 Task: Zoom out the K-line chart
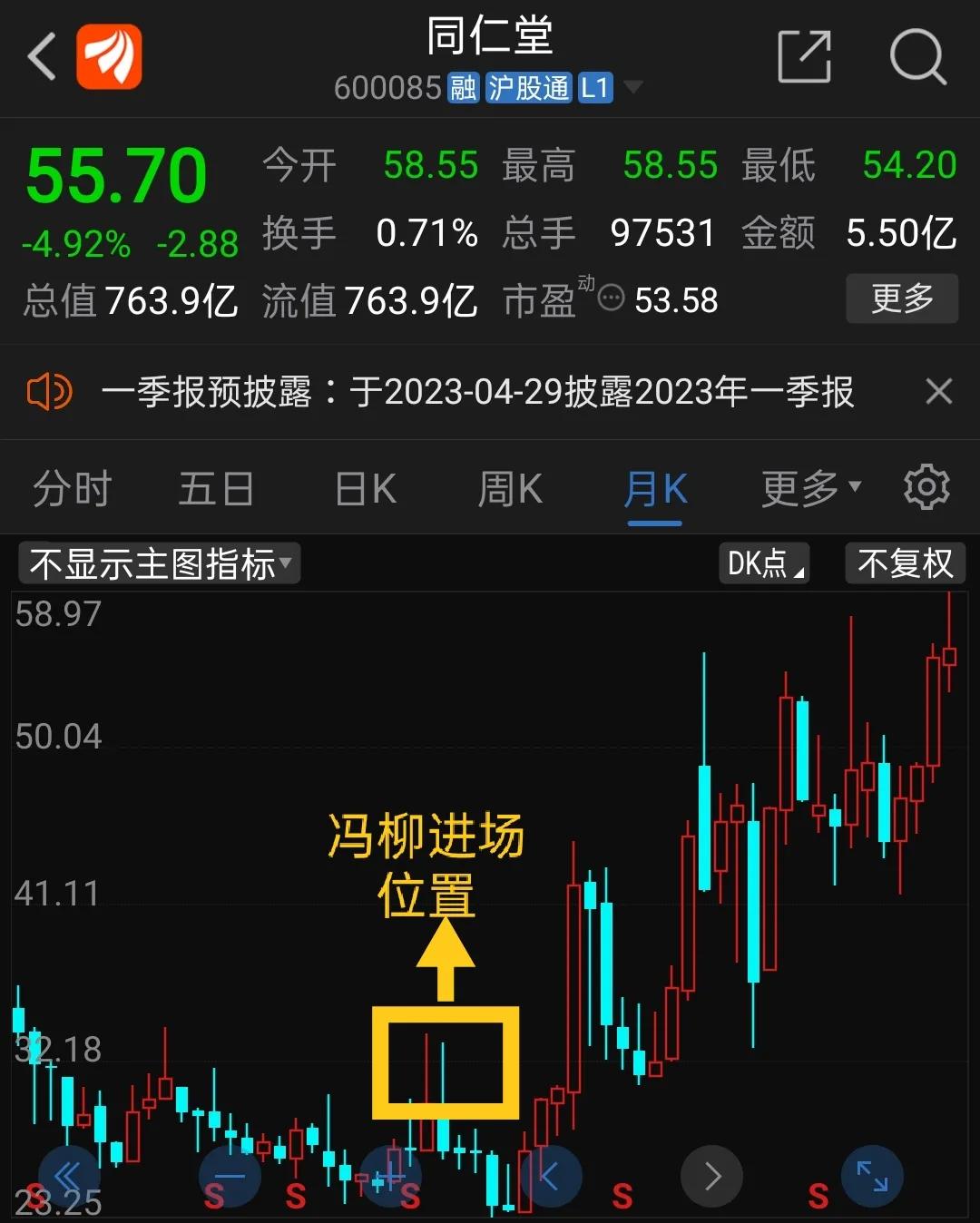[230, 1177]
